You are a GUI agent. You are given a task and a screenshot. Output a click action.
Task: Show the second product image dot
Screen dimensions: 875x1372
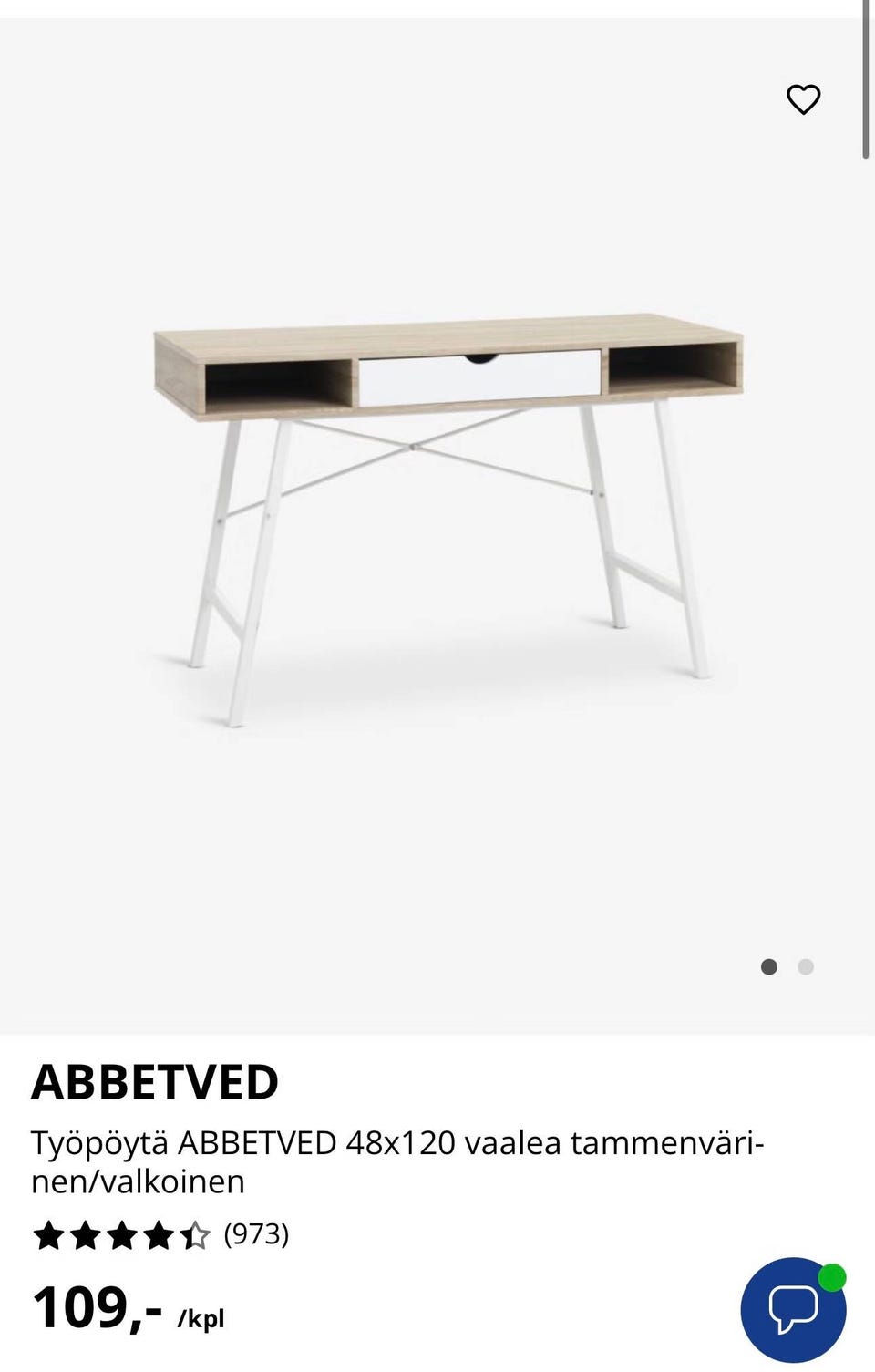coord(806,966)
